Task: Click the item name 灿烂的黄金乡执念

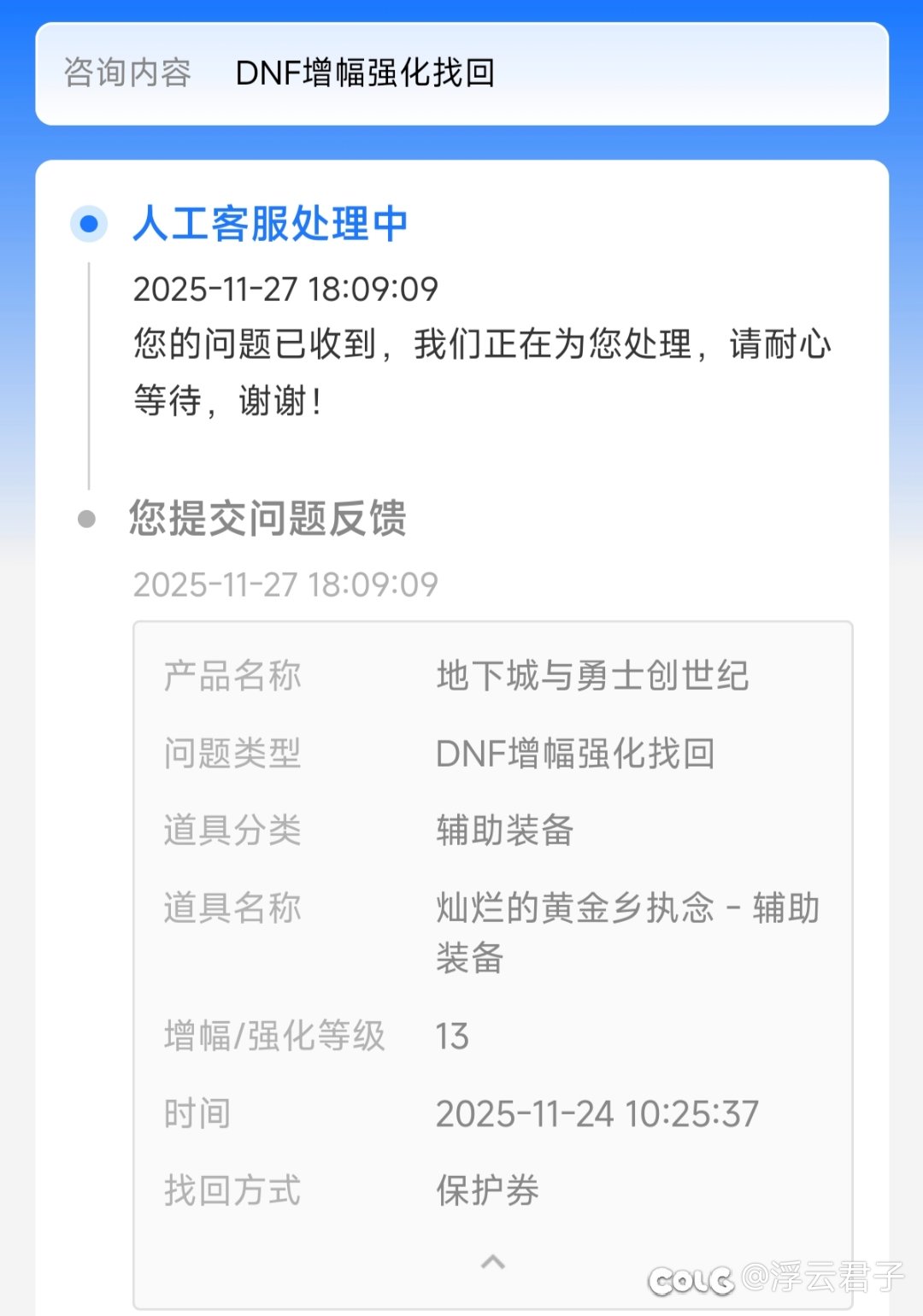Action: pyautogui.click(x=628, y=908)
